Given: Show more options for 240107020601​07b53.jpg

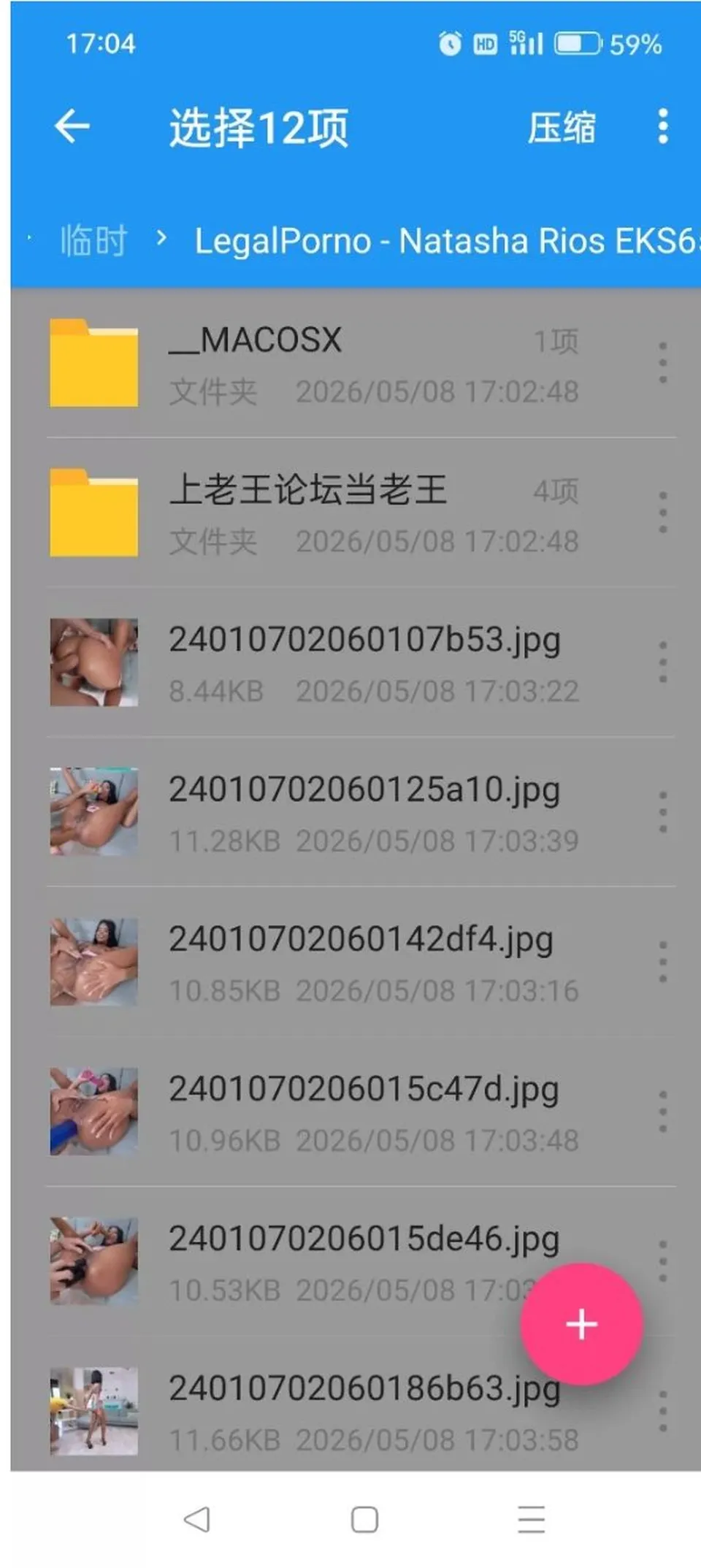Looking at the screenshot, I should (x=662, y=662).
